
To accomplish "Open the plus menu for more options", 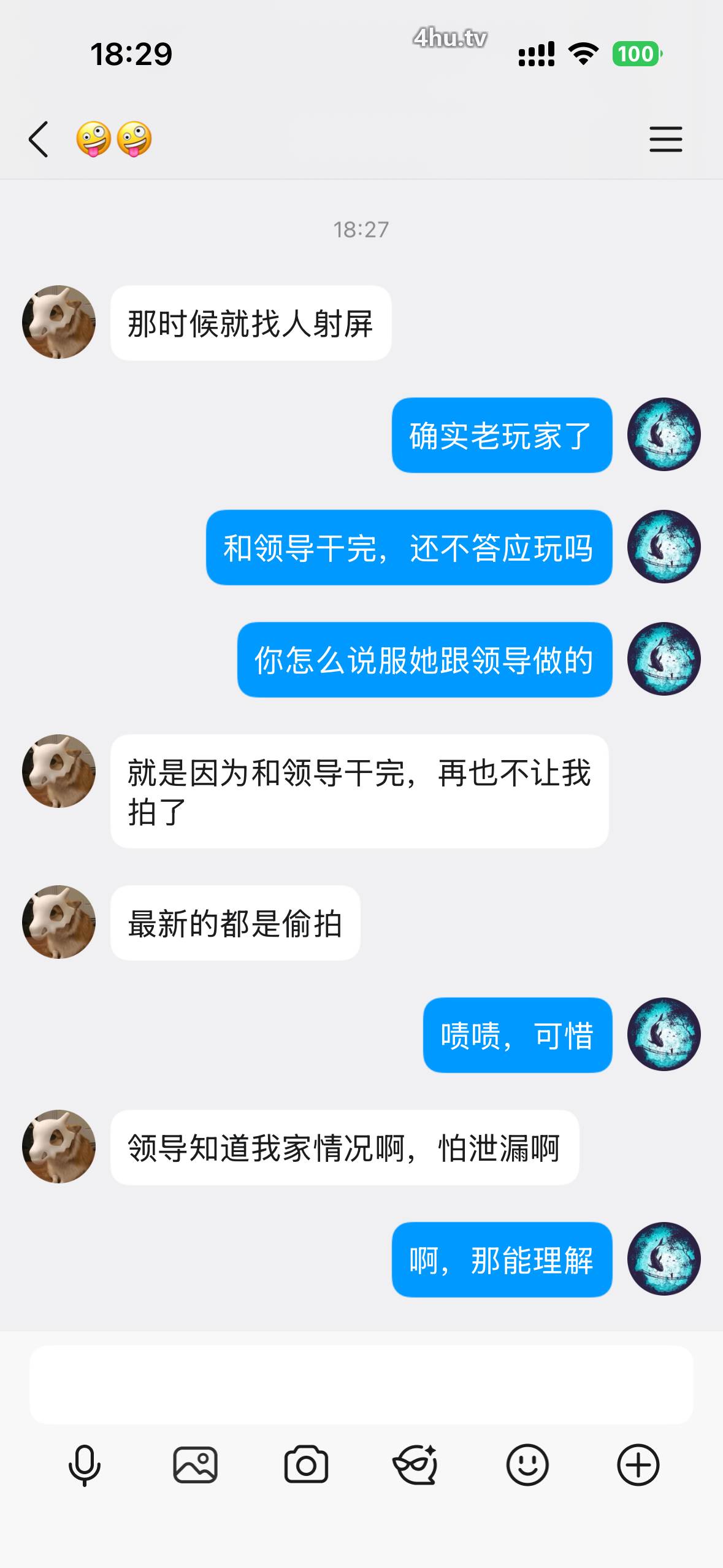I will (x=638, y=1465).
